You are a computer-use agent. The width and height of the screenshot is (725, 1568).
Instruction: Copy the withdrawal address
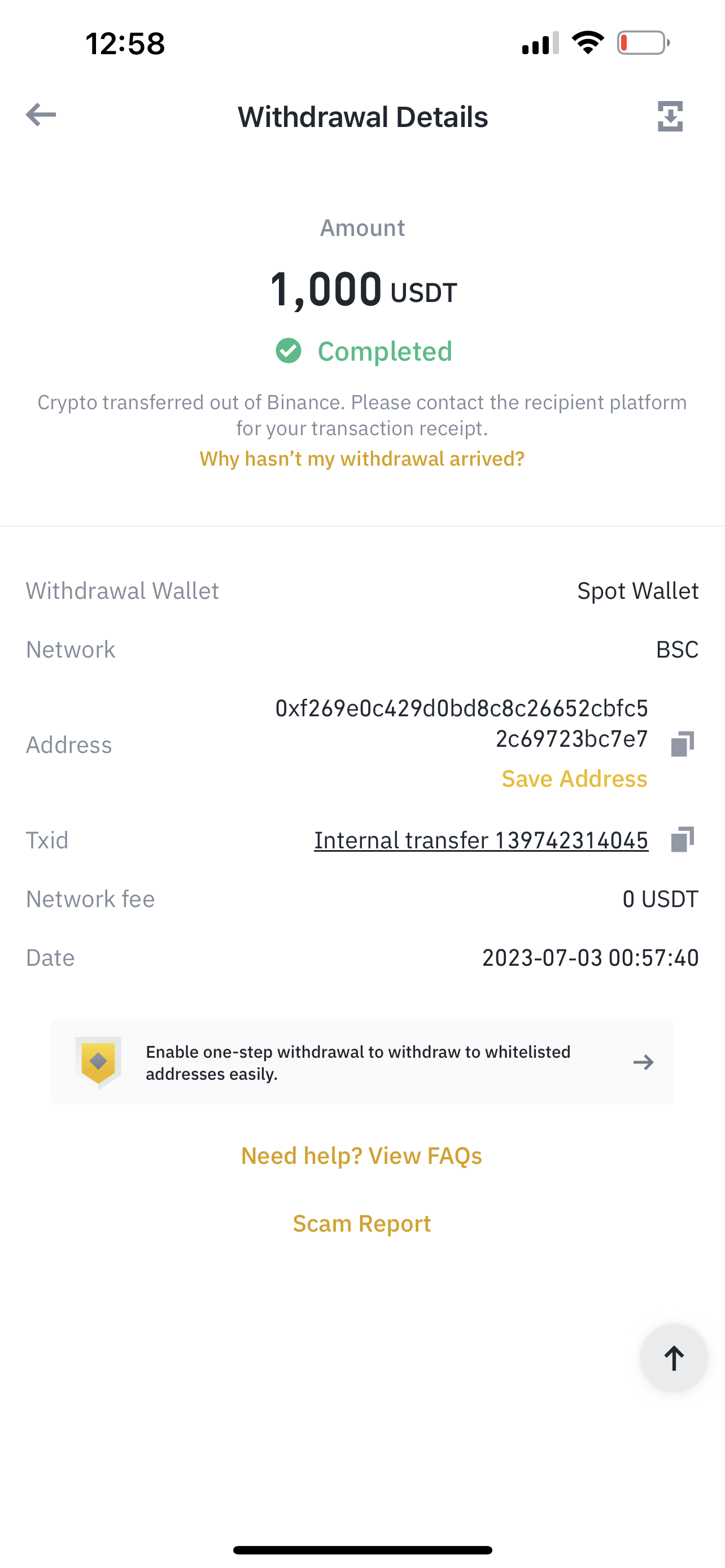[683, 744]
